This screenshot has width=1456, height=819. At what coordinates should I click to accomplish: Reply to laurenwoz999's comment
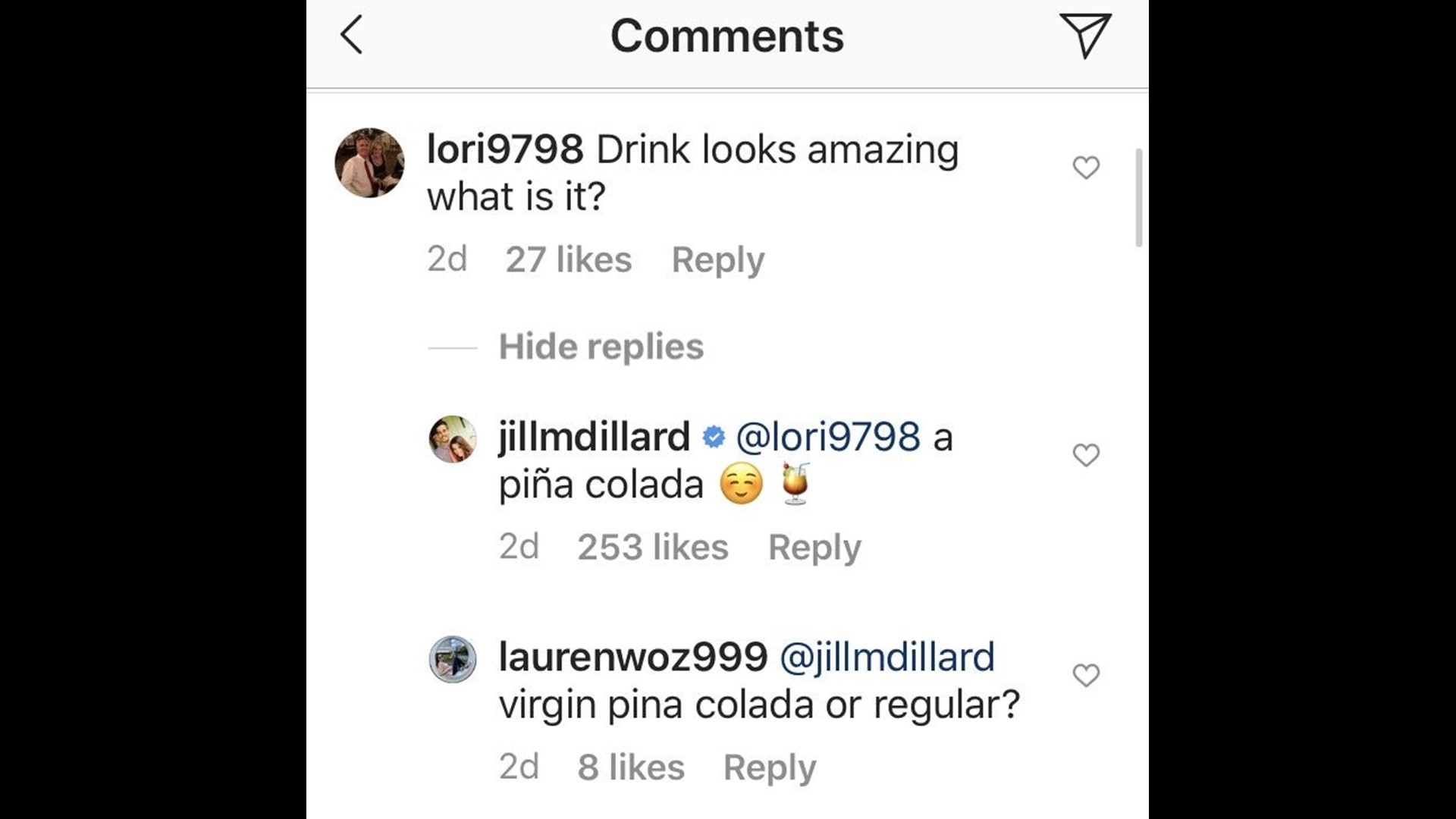(x=769, y=767)
